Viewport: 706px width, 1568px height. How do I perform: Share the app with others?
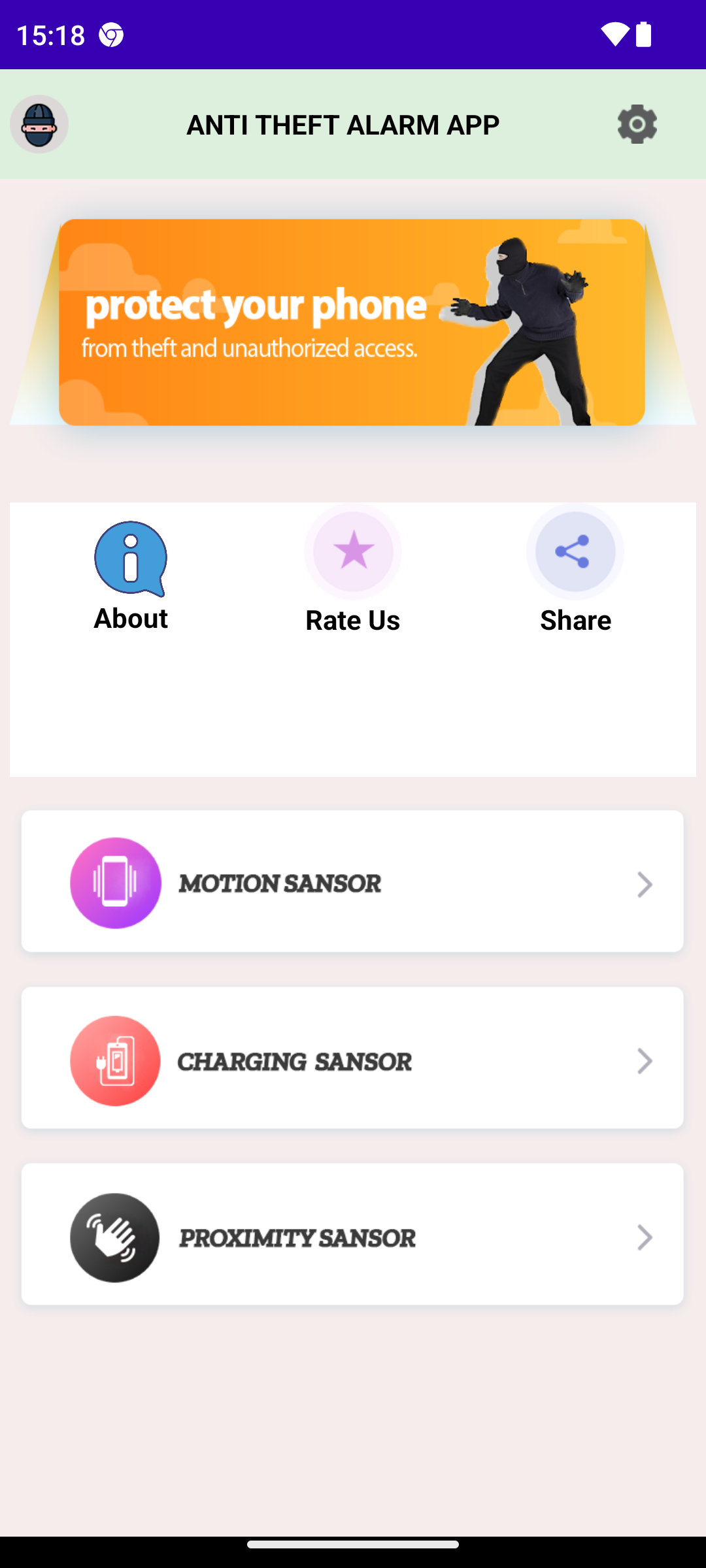pos(575,552)
